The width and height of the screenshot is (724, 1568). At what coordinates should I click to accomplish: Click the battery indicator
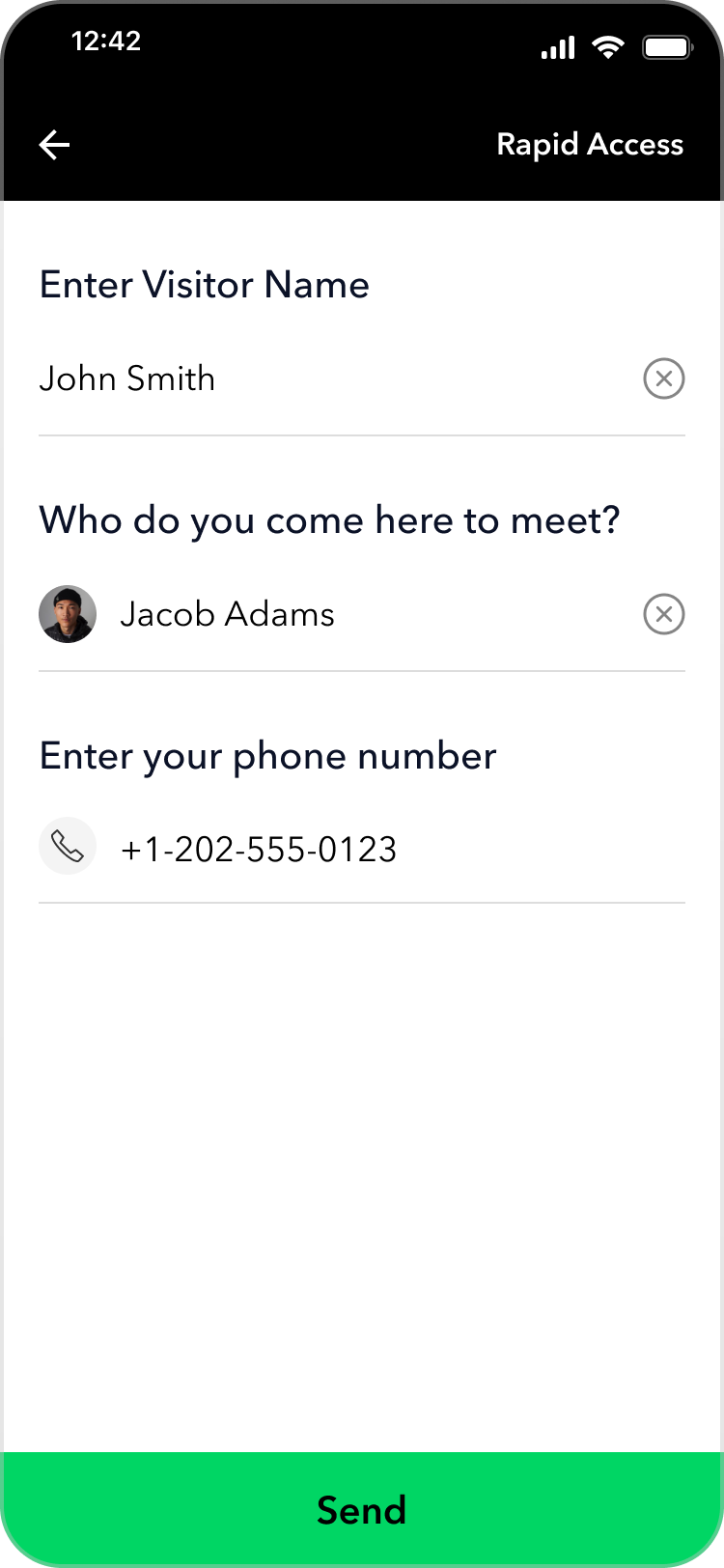coord(668,46)
